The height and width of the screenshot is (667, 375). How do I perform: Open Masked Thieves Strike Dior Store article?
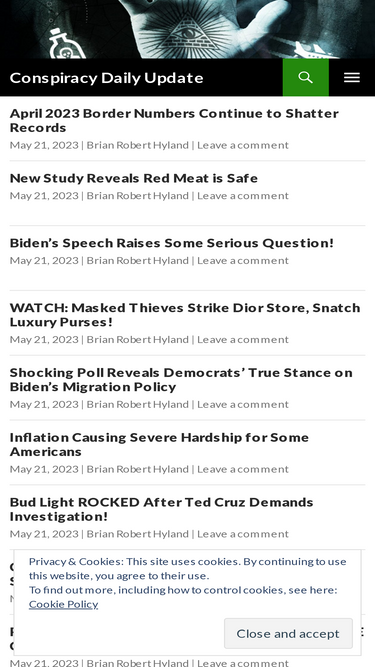[x=185, y=314]
